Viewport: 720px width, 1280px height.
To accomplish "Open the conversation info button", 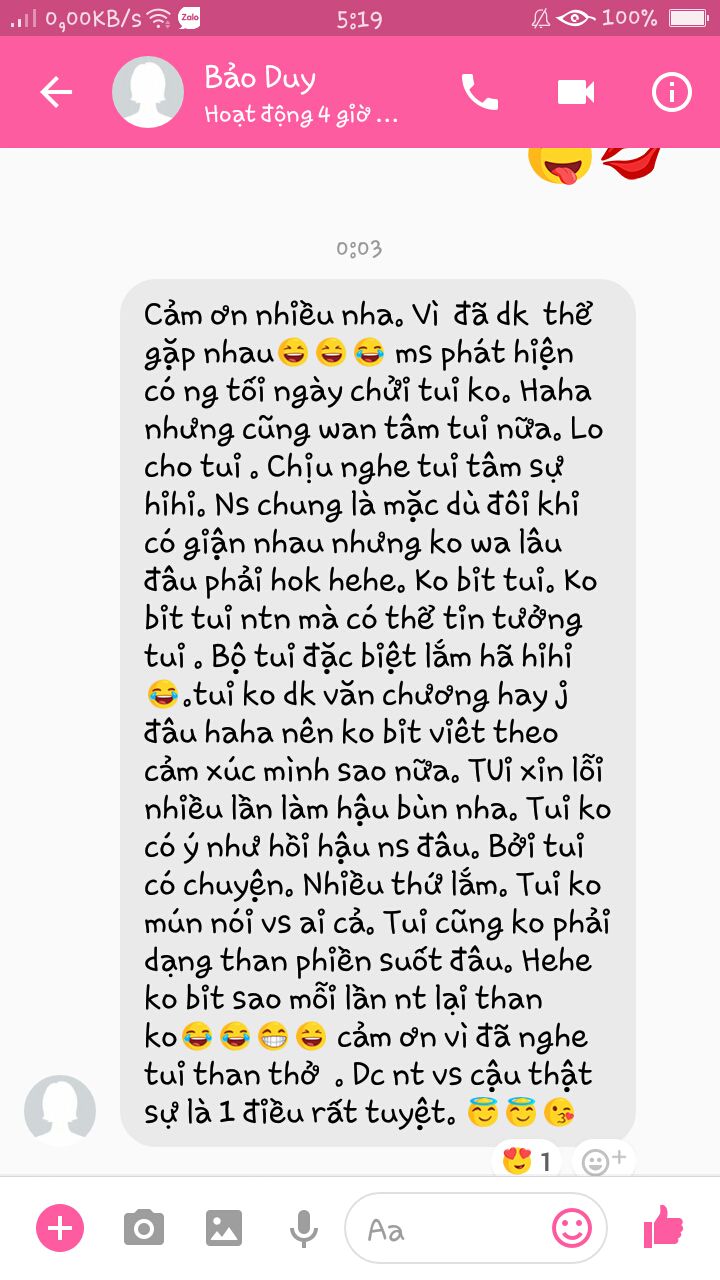I will (672, 92).
